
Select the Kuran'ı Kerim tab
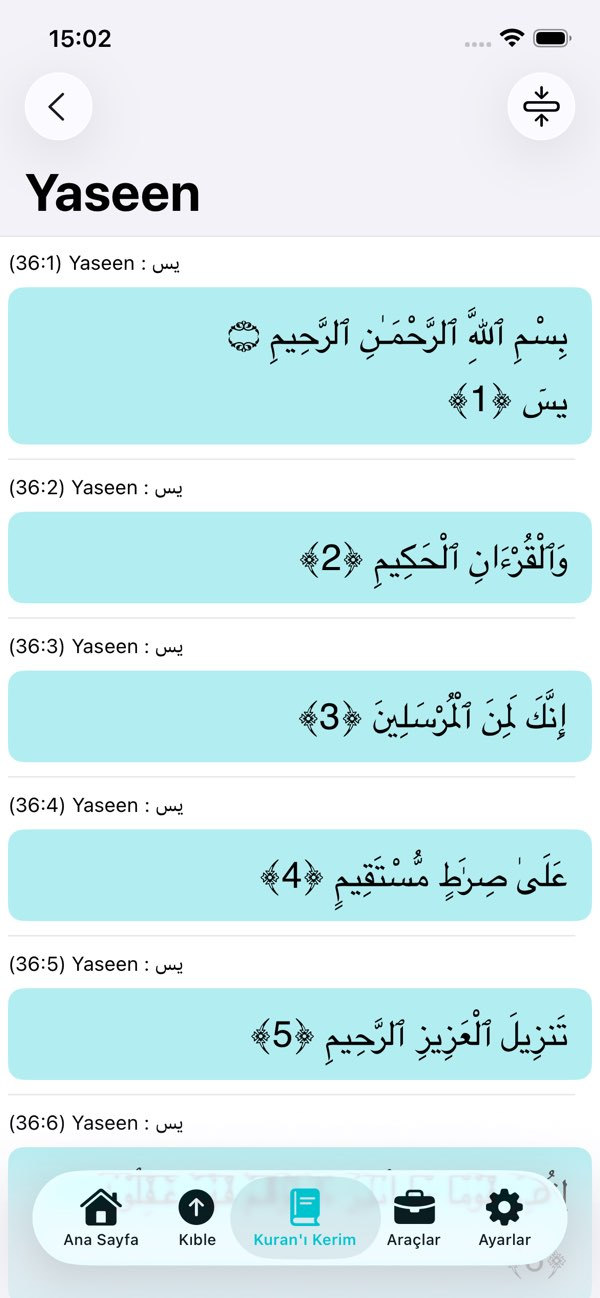point(305,1218)
